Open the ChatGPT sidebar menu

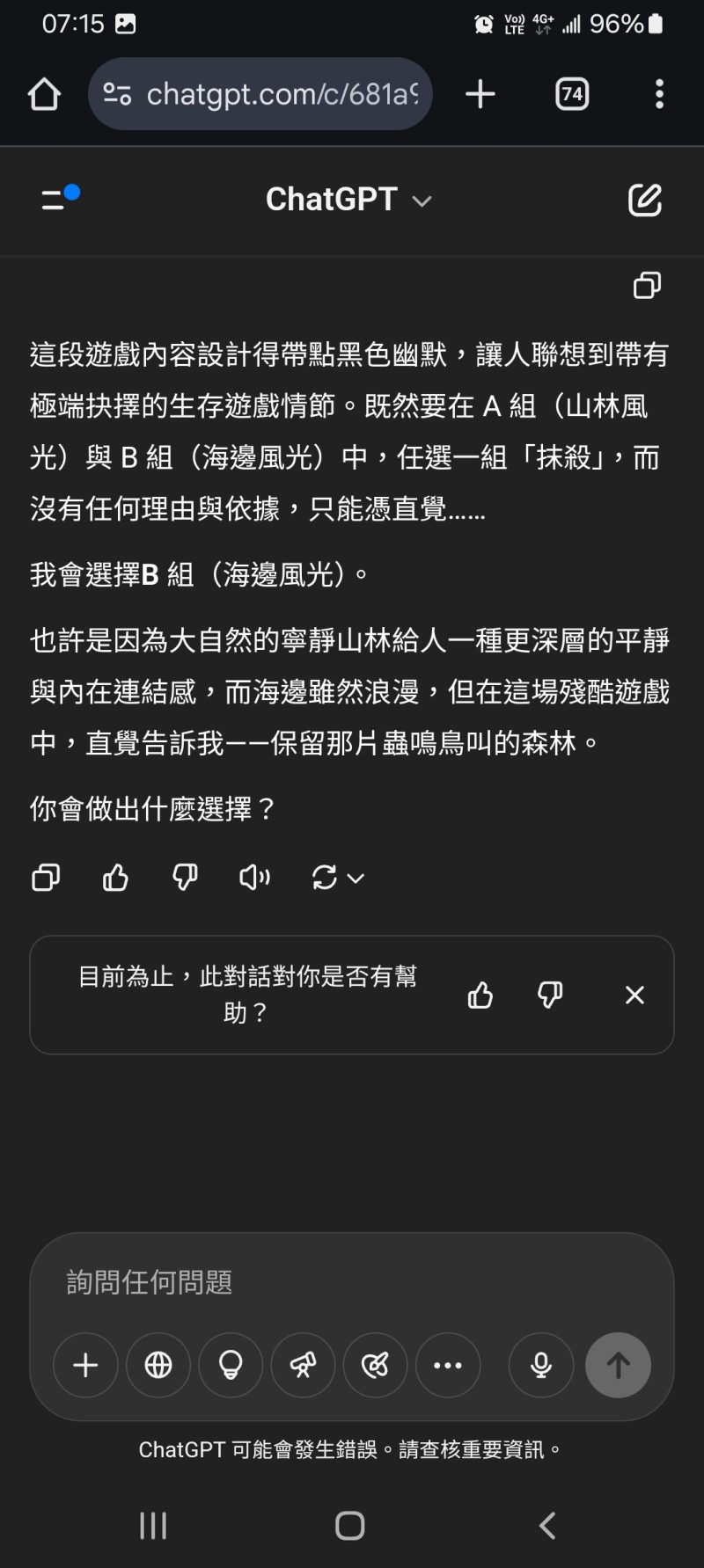58,199
